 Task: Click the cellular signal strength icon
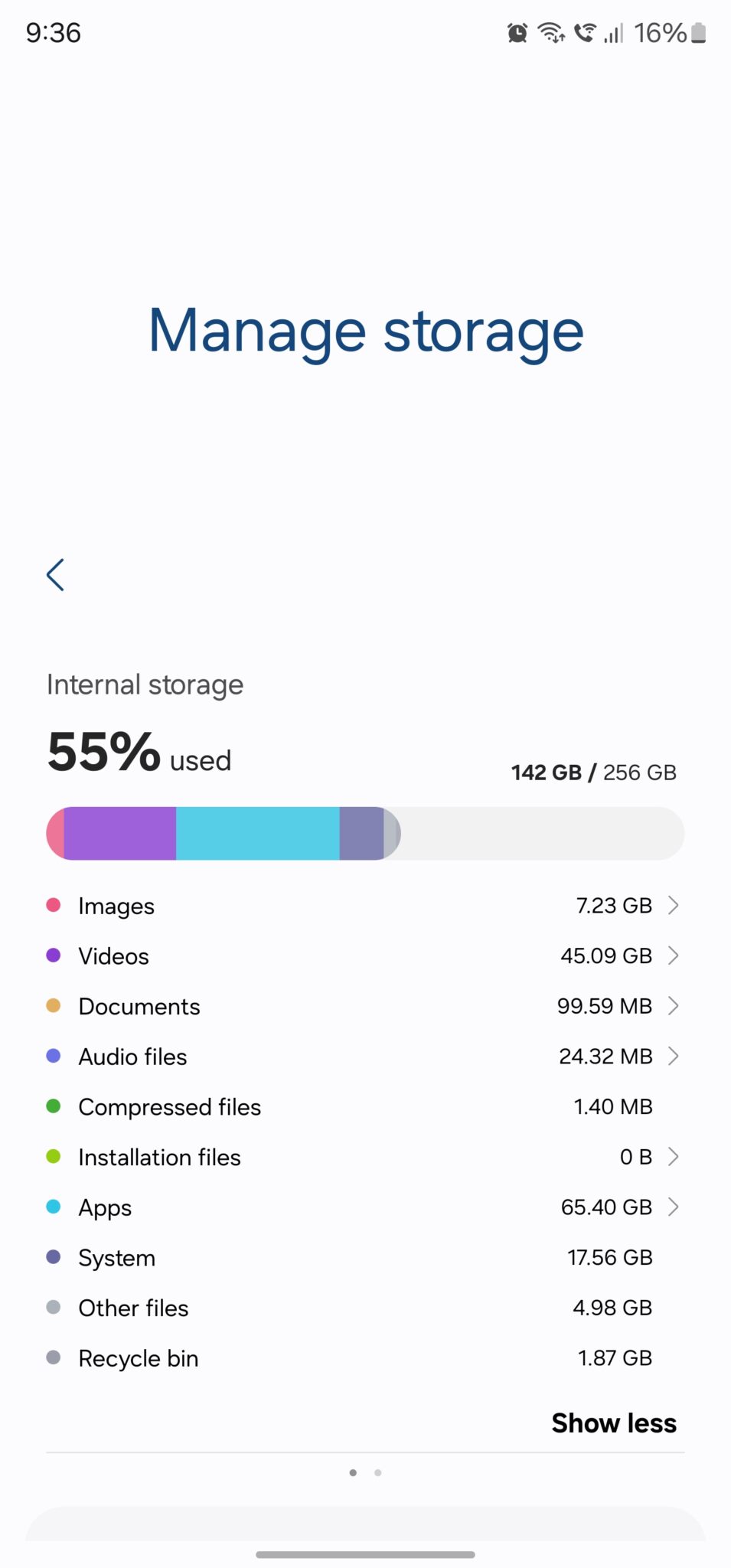[x=613, y=32]
